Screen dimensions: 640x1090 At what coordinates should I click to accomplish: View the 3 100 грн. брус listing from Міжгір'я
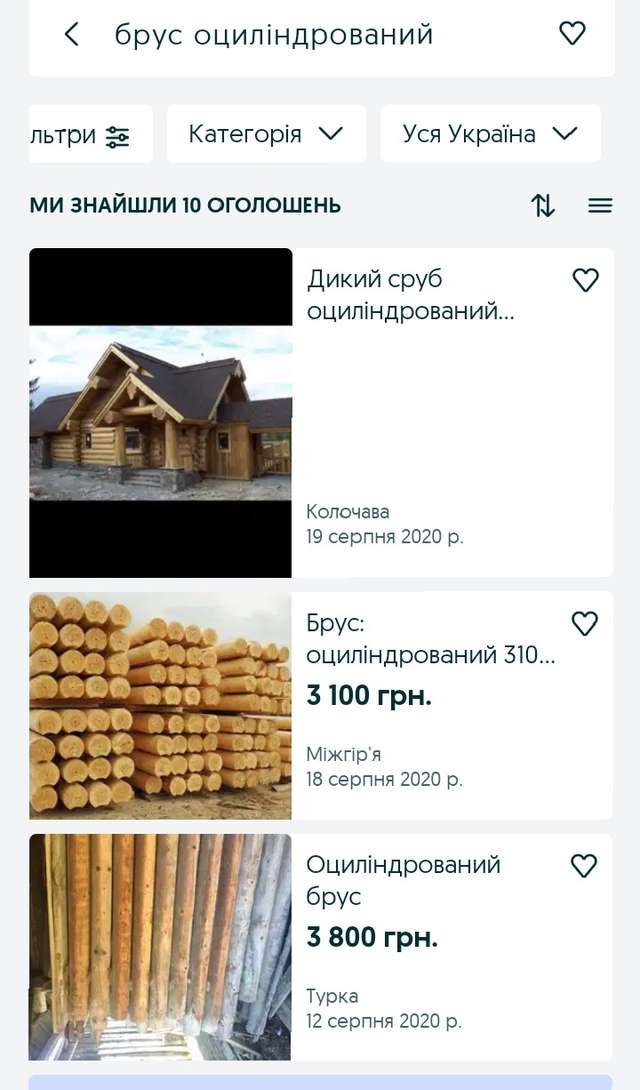(x=430, y=640)
